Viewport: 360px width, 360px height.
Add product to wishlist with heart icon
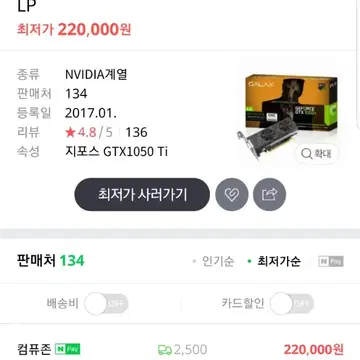point(232,194)
